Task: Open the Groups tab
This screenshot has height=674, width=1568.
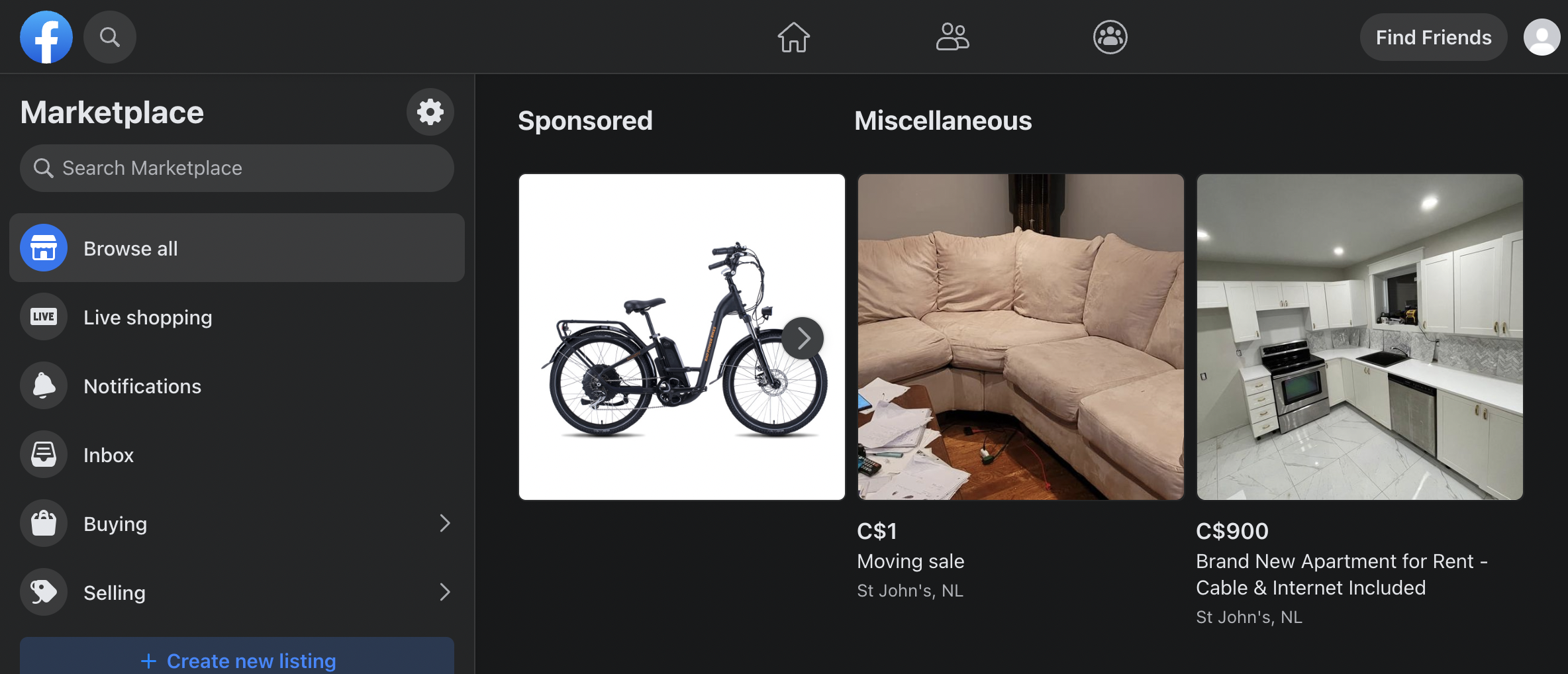Action: click(1110, 37)
